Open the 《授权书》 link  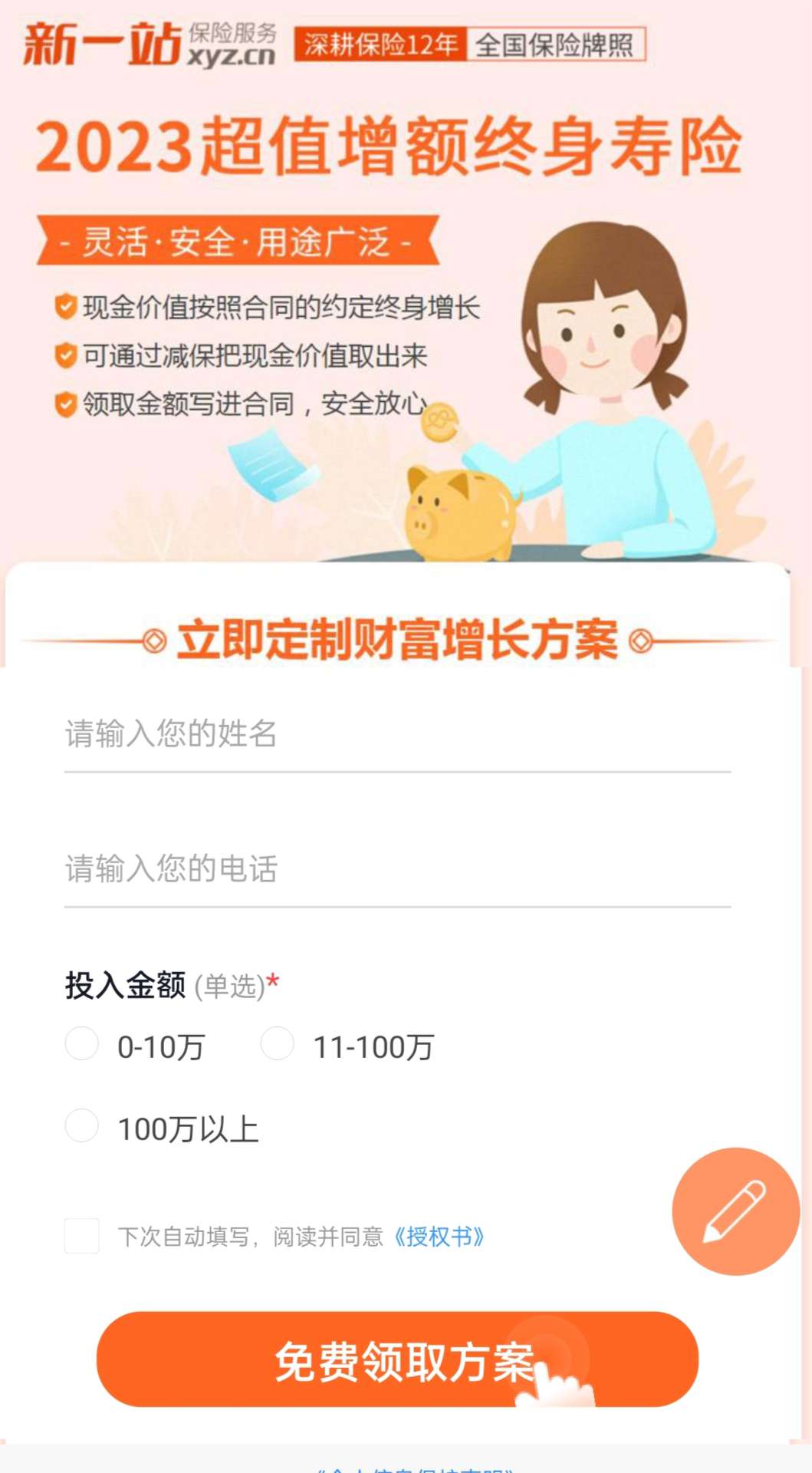click(x=439, y=1237)
